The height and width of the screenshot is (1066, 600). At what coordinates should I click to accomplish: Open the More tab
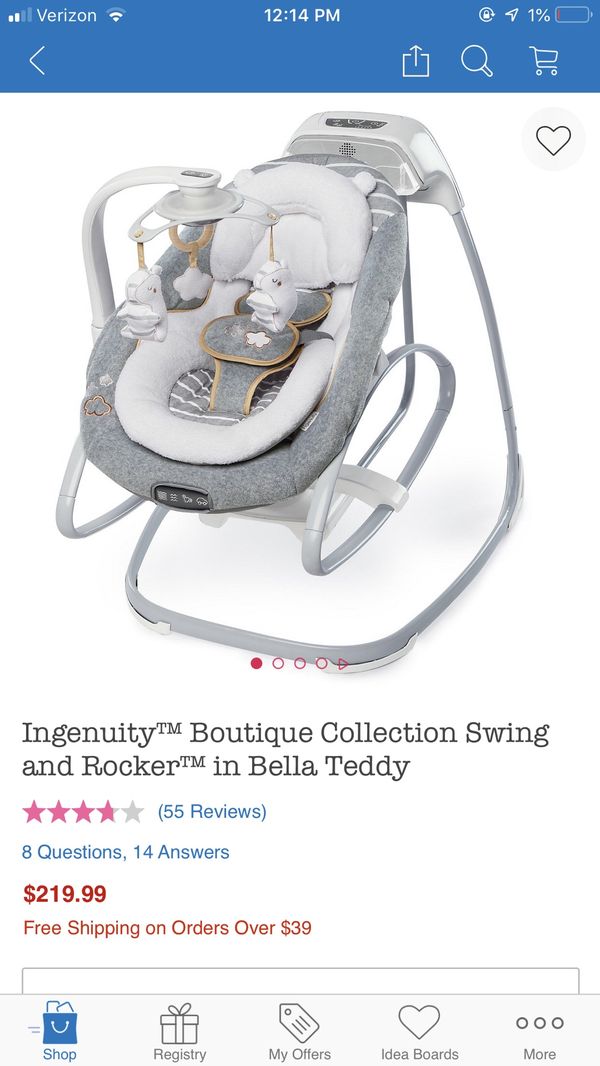(x=539, y=1031)
